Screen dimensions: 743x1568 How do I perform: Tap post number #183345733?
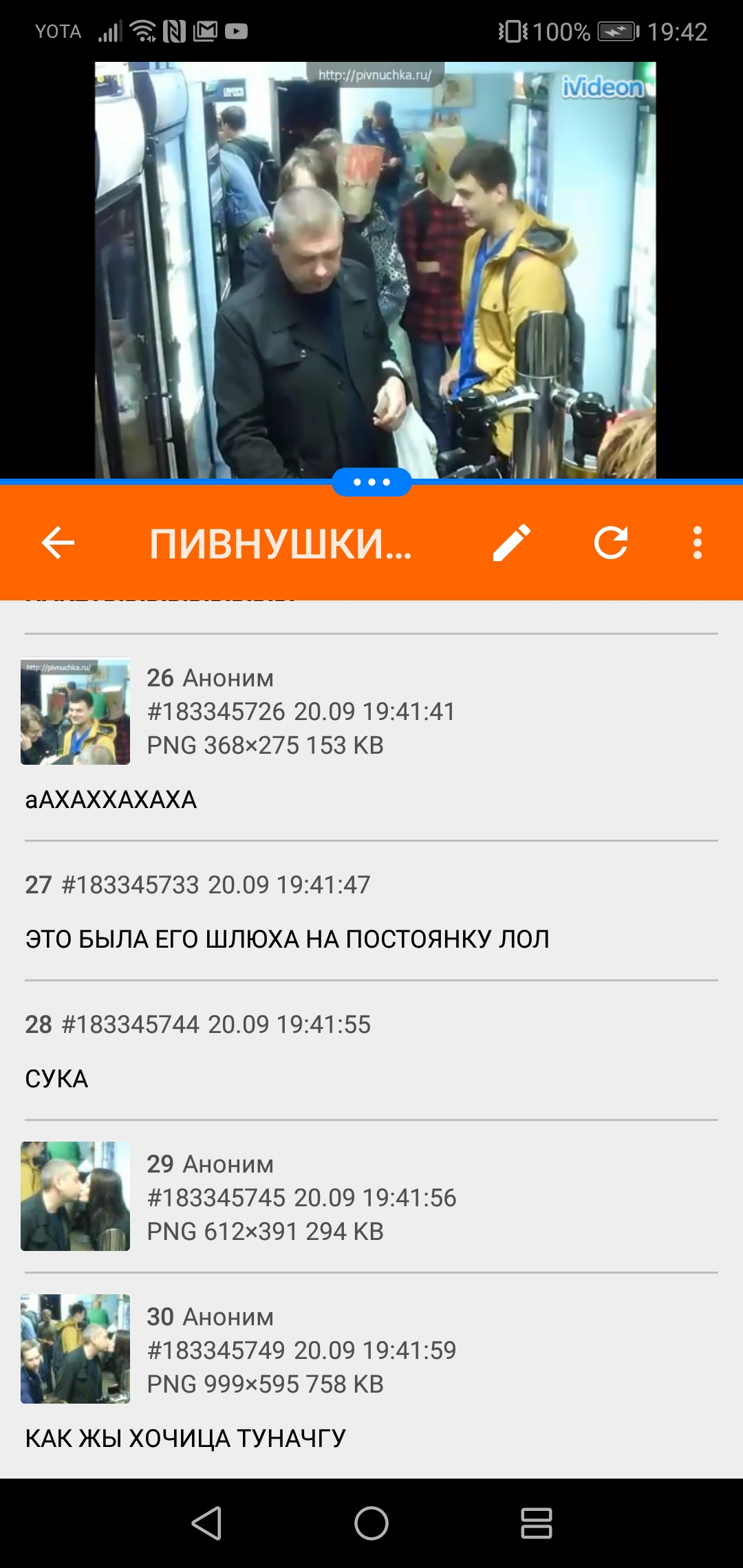[x=131, y=884]
